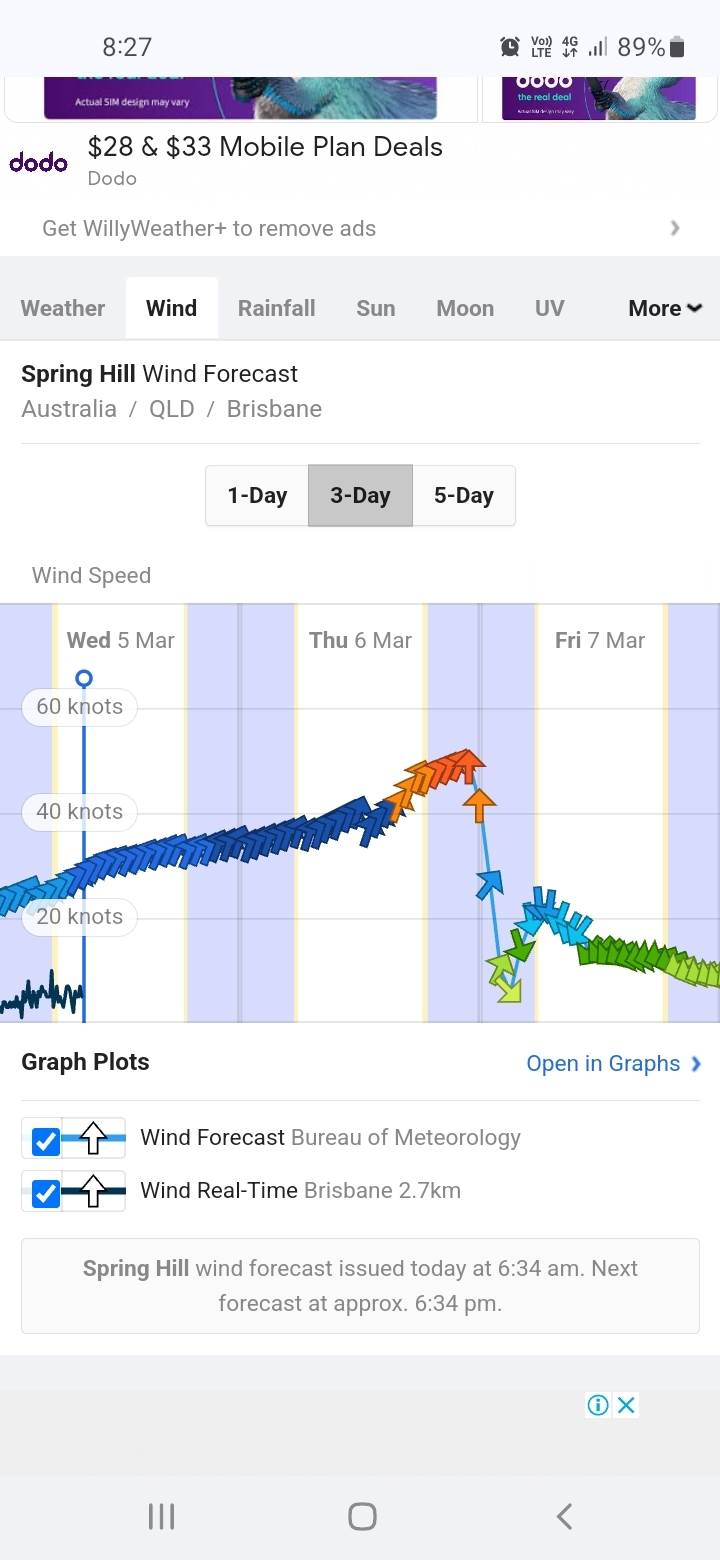720x1560 pixels.
Task: Go to the Moon tab
Action: pyautogui.click(x=465, y=308)
